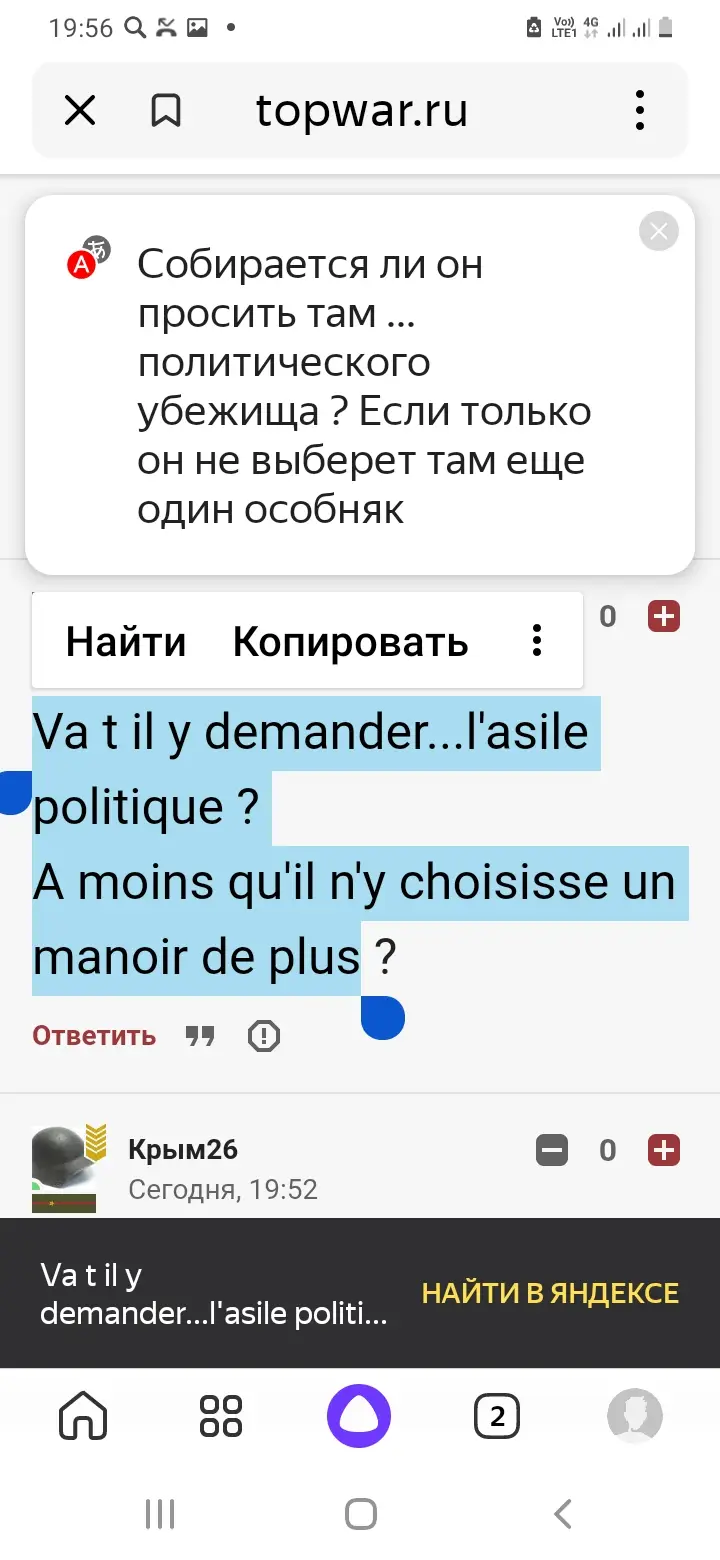
Task: Open the account profile avatar
Action: click(x=635, y=1416)
